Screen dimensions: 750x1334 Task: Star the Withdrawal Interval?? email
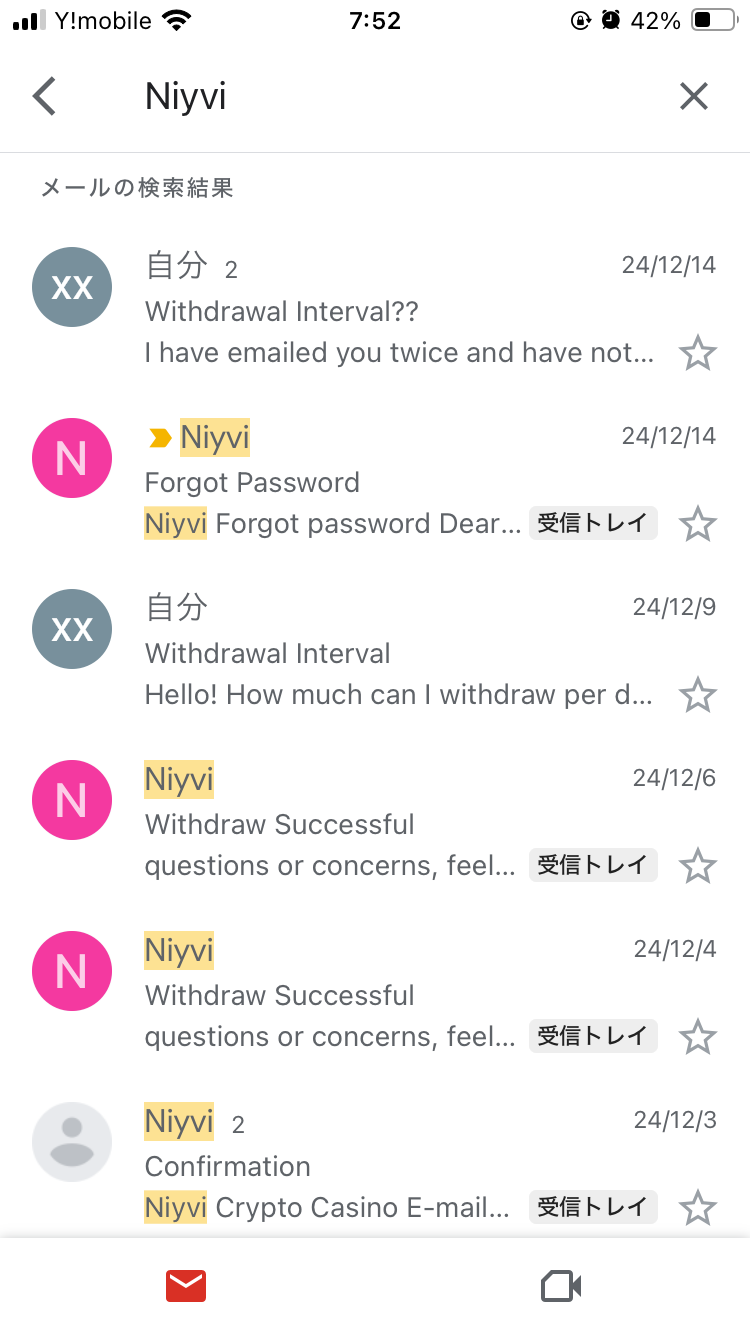(x=697, y=353)
